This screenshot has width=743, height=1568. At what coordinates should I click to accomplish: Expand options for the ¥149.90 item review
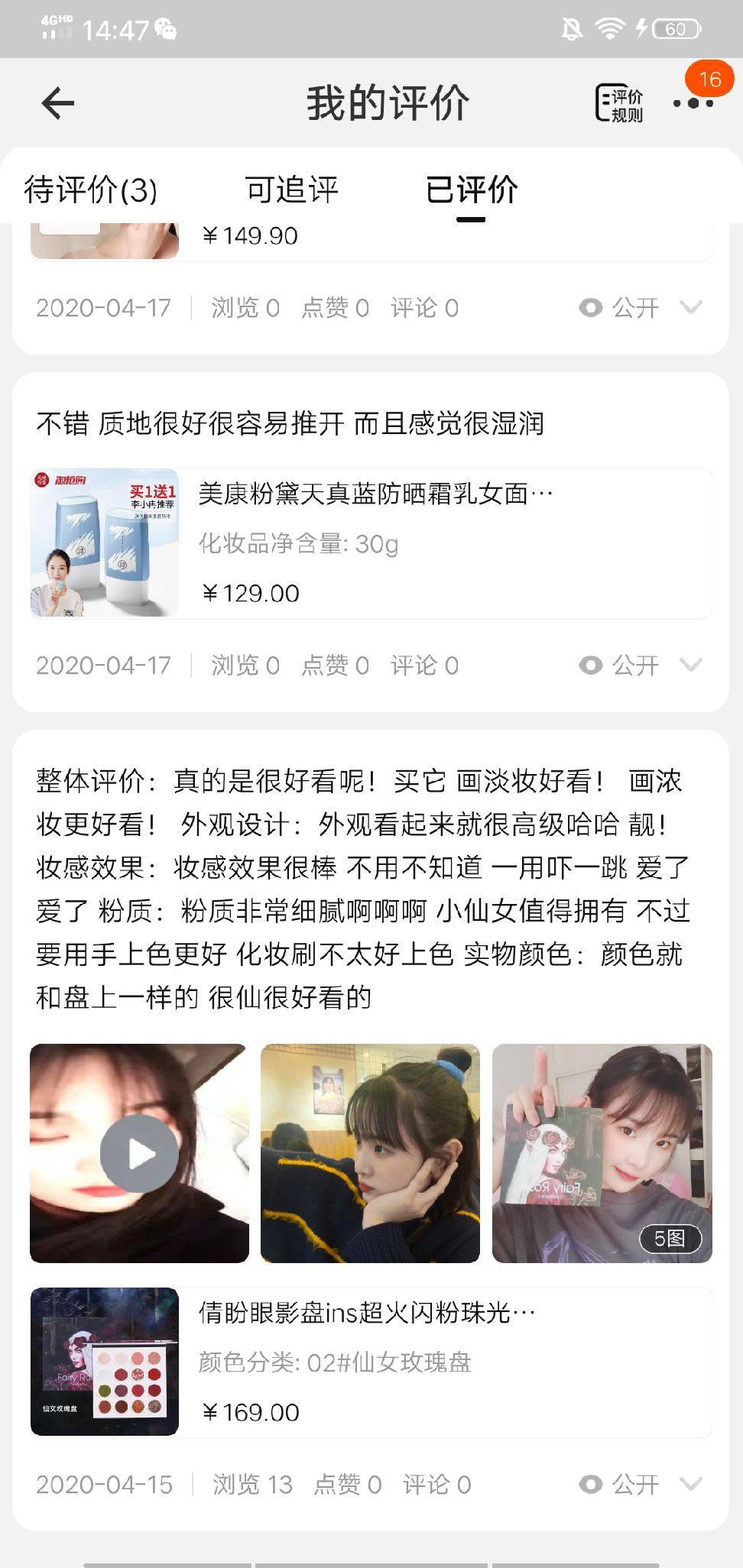click(x=691, y=307)
